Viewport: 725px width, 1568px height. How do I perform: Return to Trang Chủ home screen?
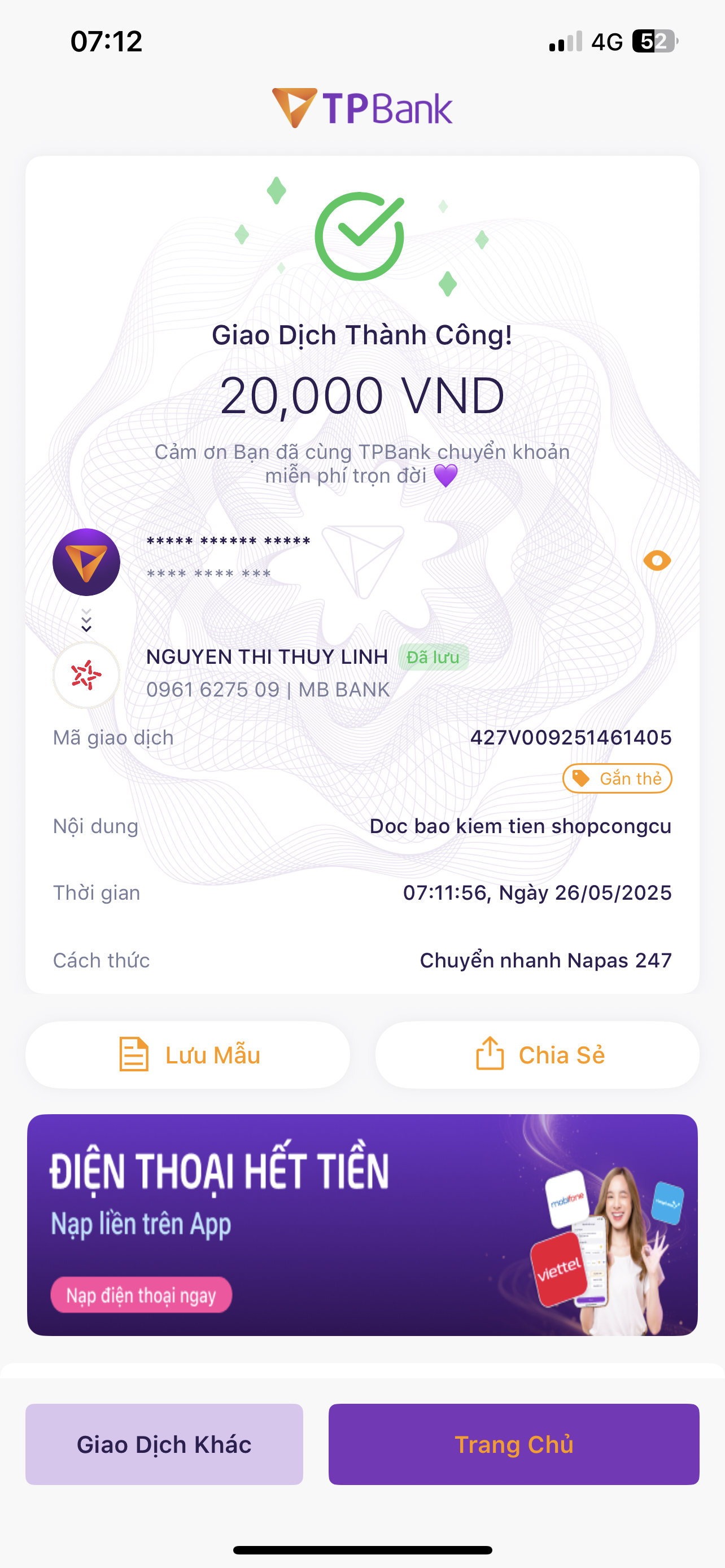(x=514, y=1444)
